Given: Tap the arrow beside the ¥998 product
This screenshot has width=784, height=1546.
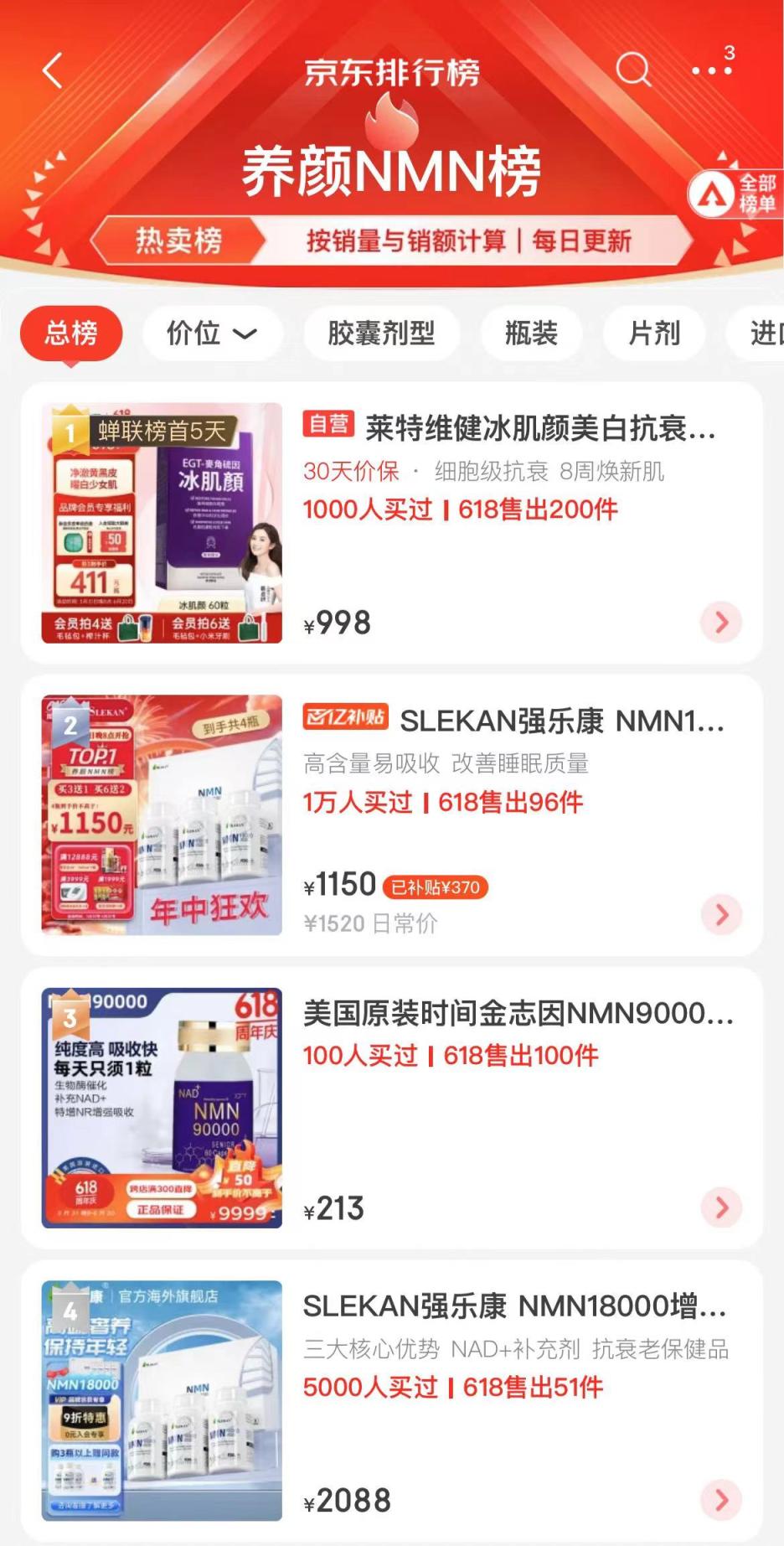Looking at the screenshot, I should coord(721,623).
